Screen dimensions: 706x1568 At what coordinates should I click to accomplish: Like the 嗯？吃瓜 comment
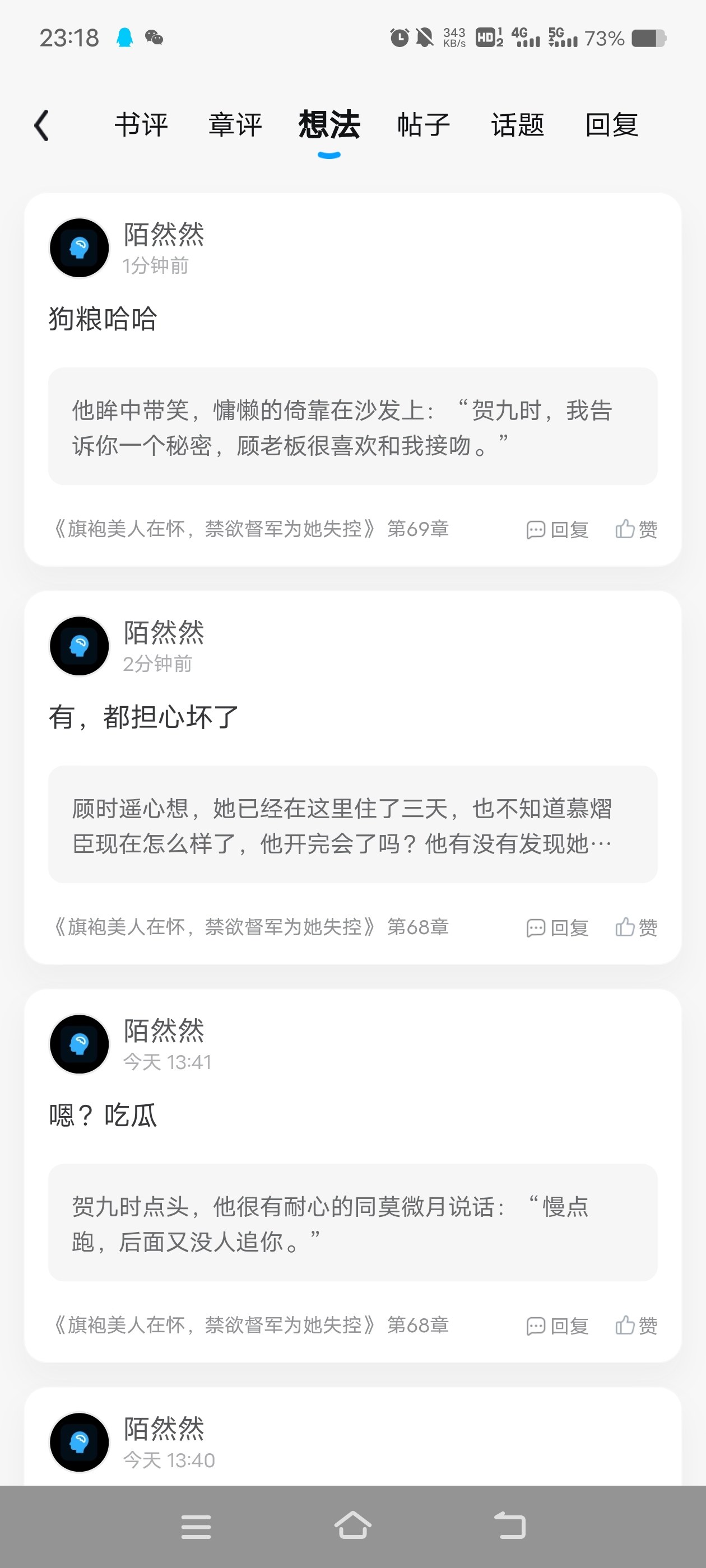point(636,1326)
